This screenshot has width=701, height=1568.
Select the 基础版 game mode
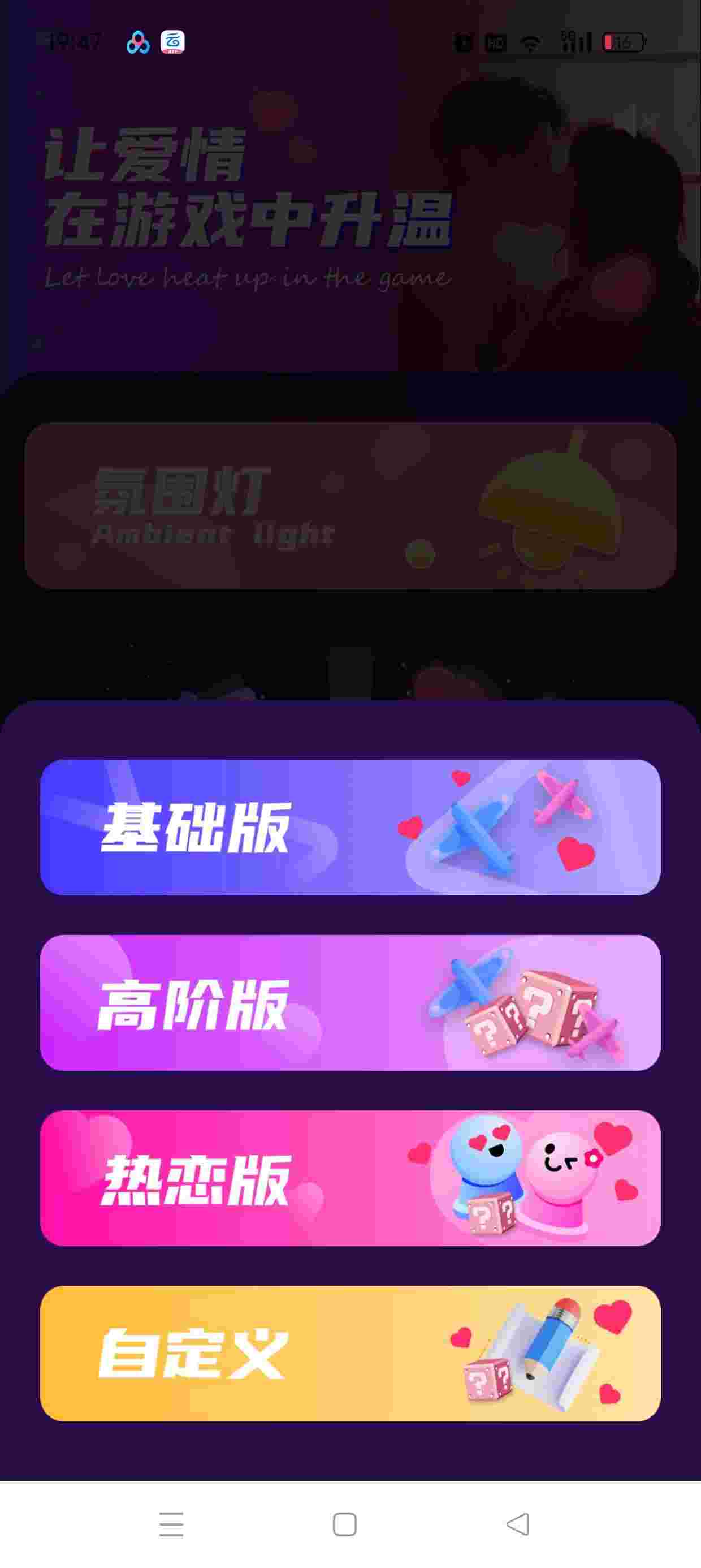350,826
